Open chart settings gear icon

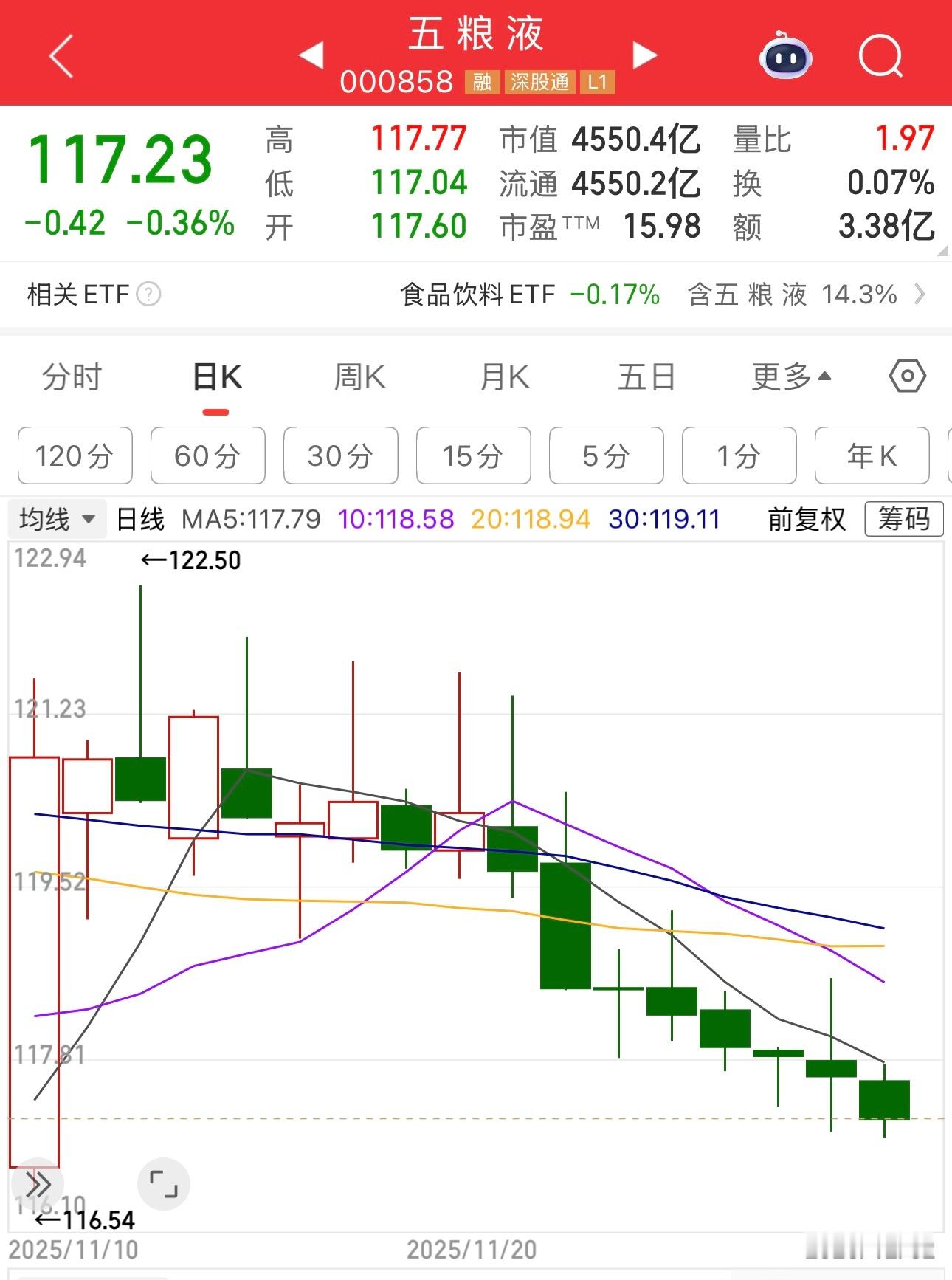pyautogui.click(x=906, y=376)
